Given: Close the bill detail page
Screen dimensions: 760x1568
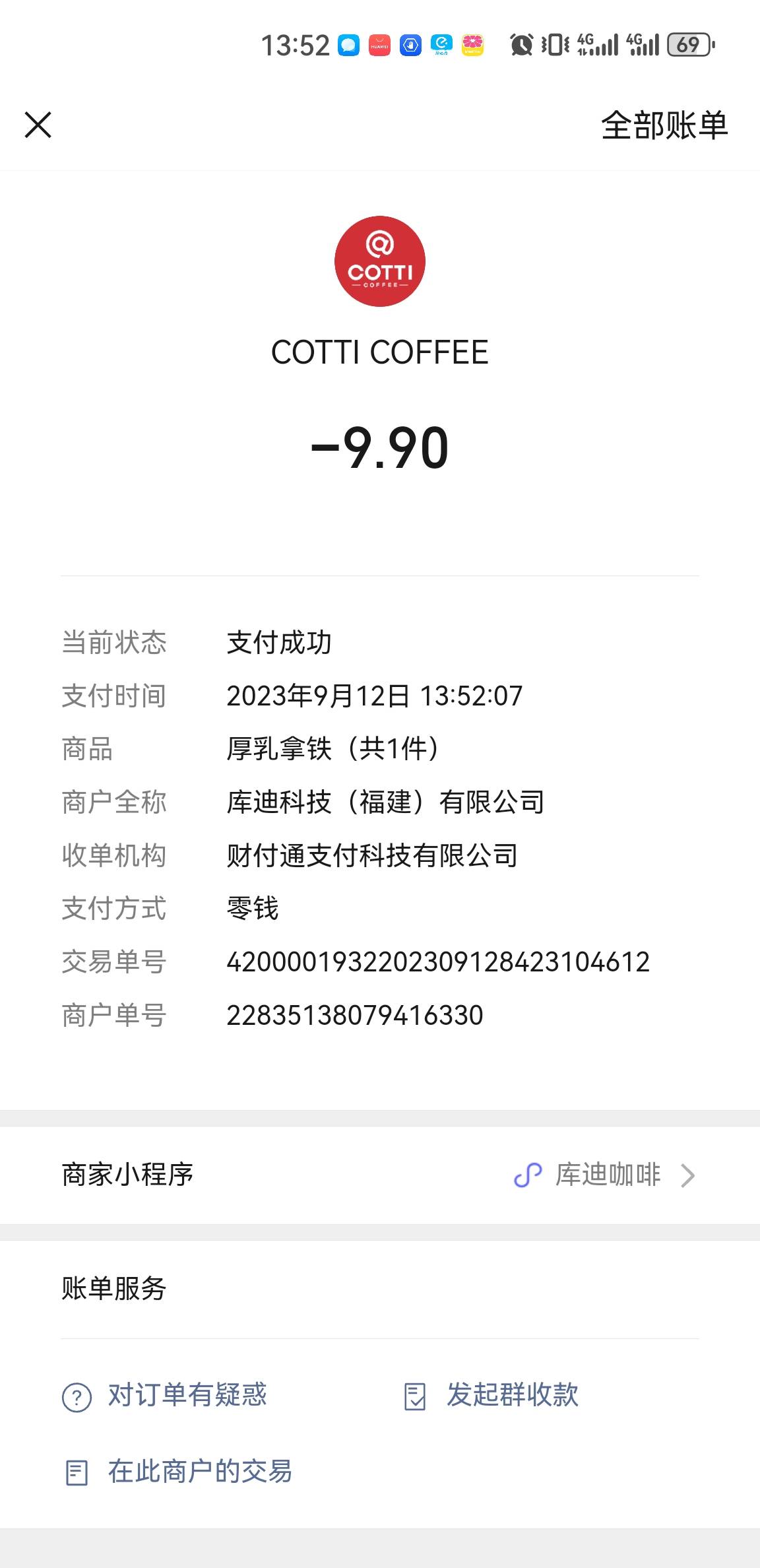Looking at the screenshot, I should click(x=38, y=125).
